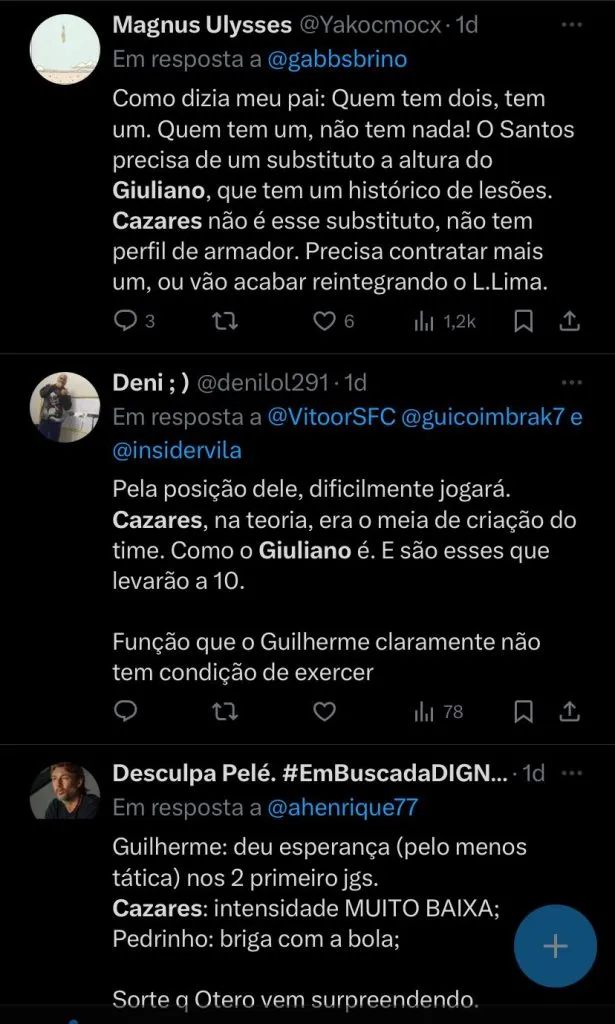Retweet Deni's tweet
615x1024 pixels.
[227, 711]
